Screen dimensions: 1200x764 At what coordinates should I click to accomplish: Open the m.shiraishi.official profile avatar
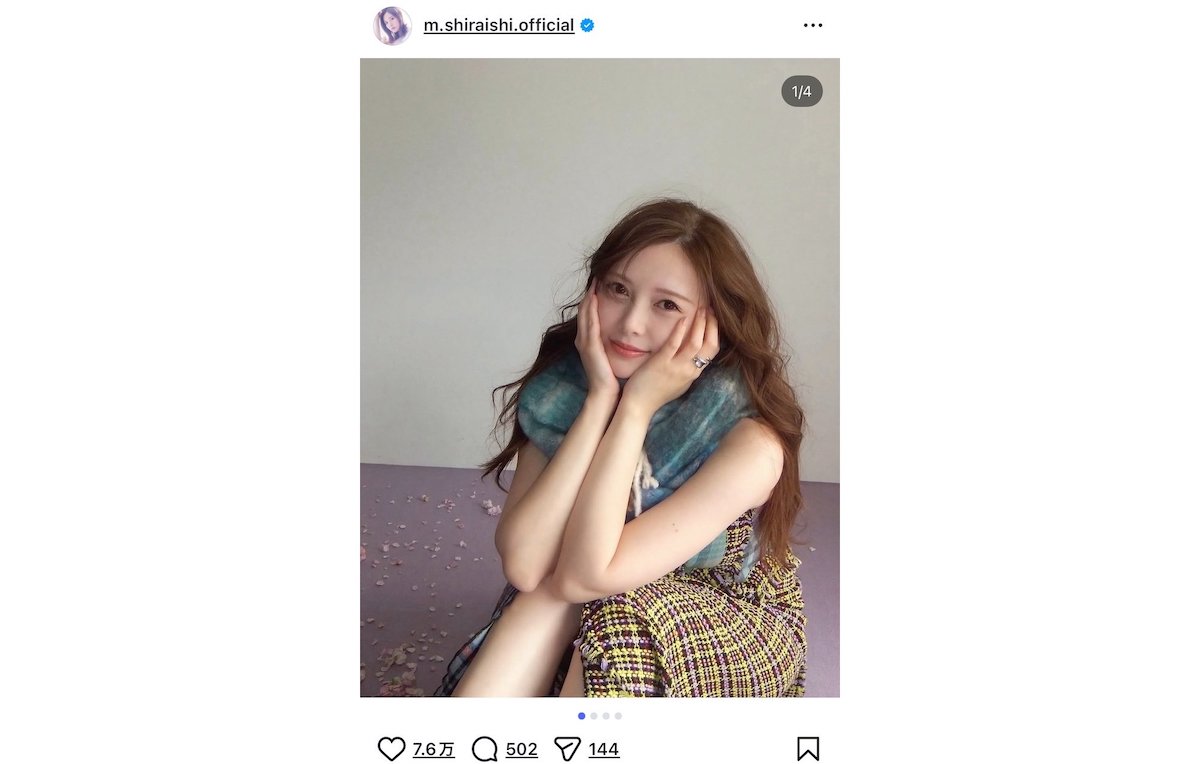(392, 26)
